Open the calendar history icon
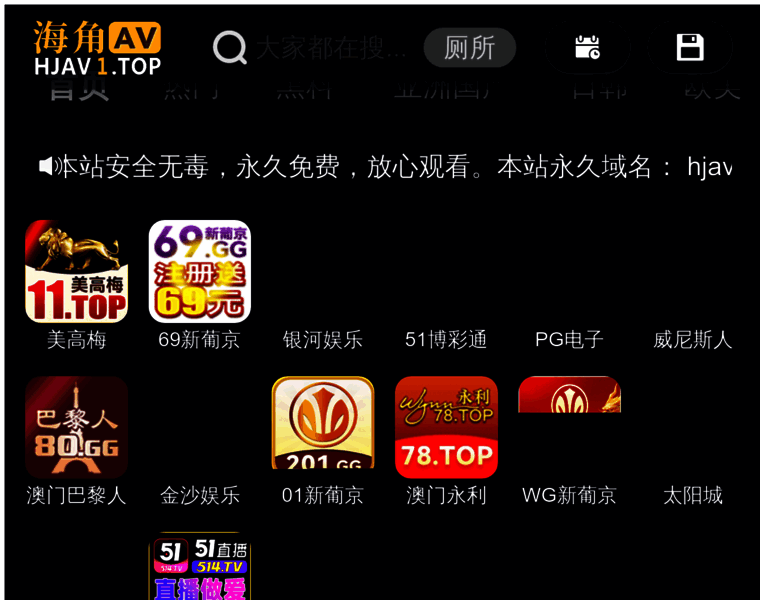 point(587,48)
